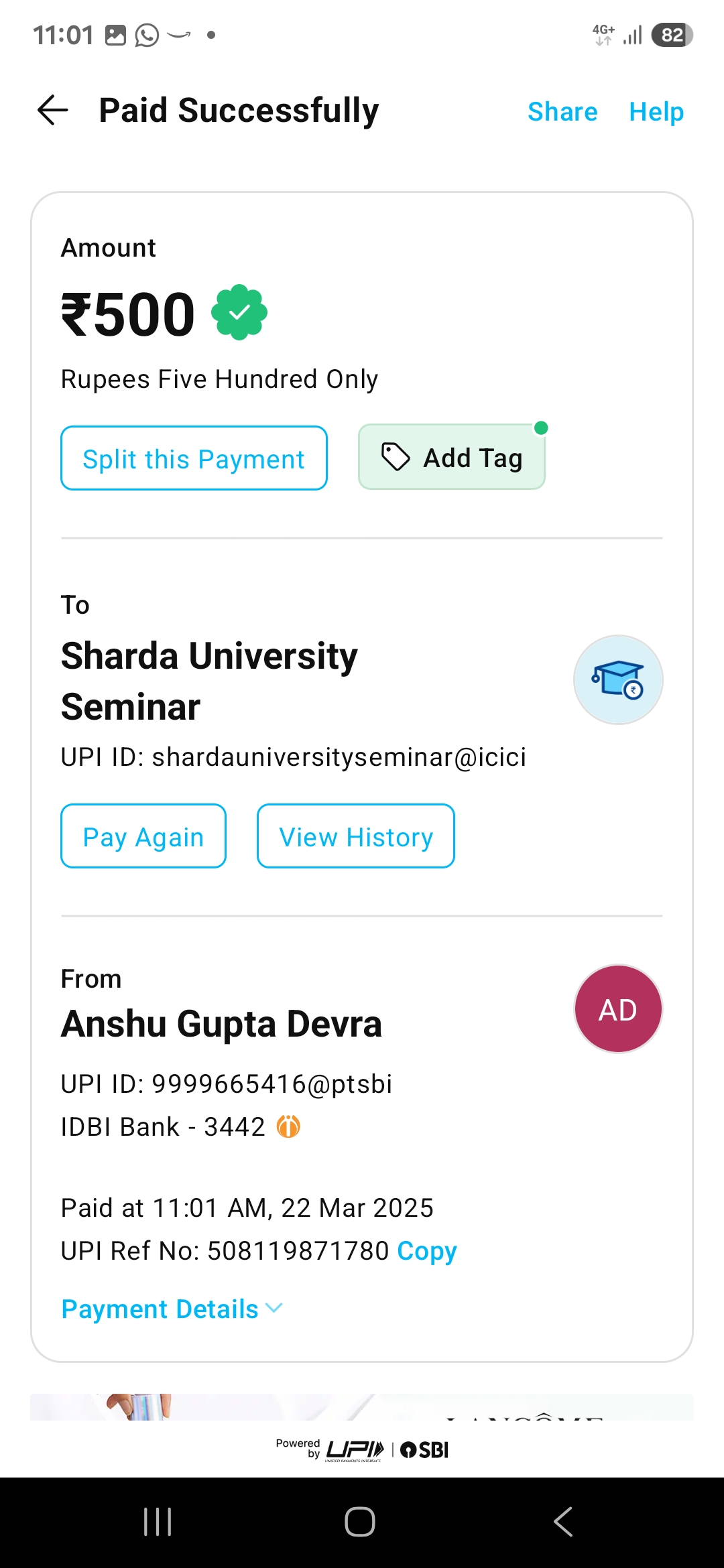Add a tag to this payment
Viewport: 724px width, 1568px height.
point(452,457)
